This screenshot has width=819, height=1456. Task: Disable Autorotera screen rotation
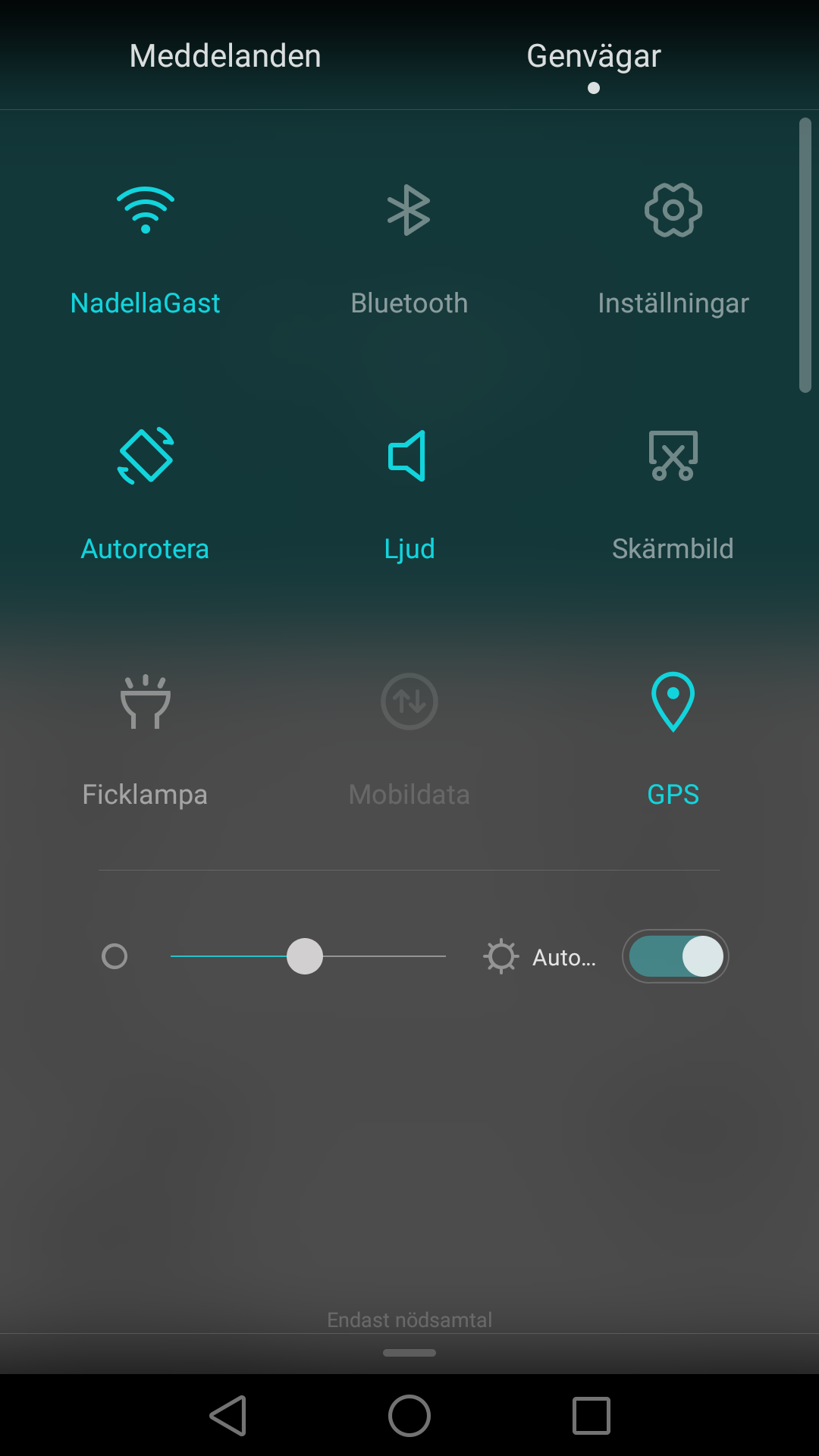pyautogui.click(x=145, y=456)
